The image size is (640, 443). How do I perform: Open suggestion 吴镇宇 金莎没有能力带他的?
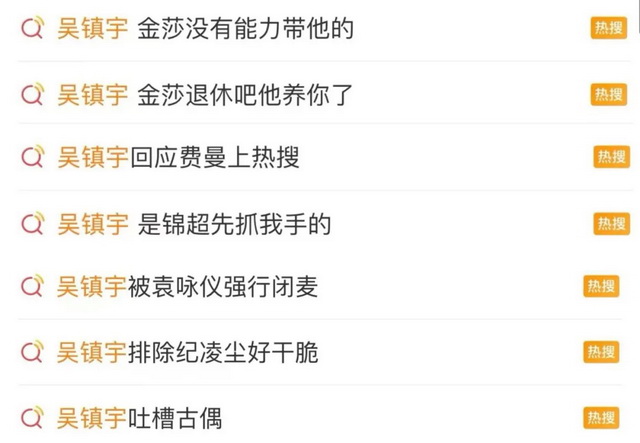pos(205,29)
